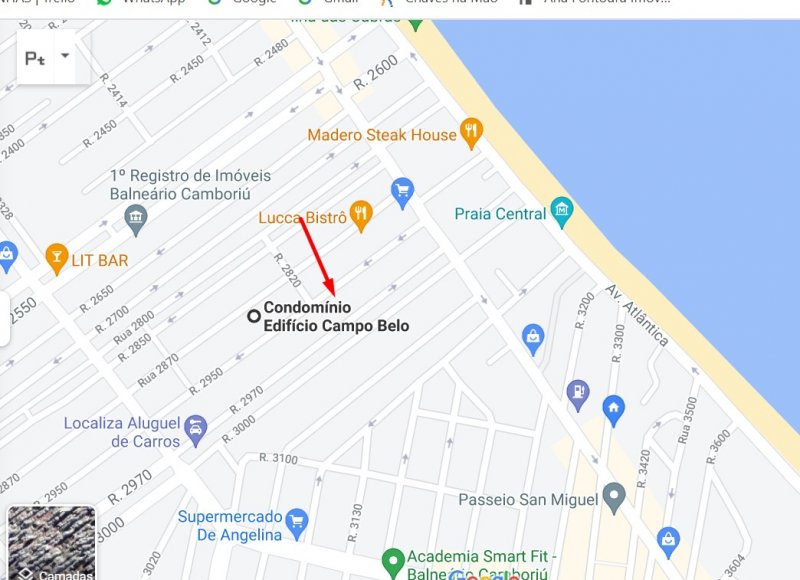Image resolution: width=800 pixels, height=580 pixels.
Task: Select 1º Registro de Imóveis marker
Action: 134,215
